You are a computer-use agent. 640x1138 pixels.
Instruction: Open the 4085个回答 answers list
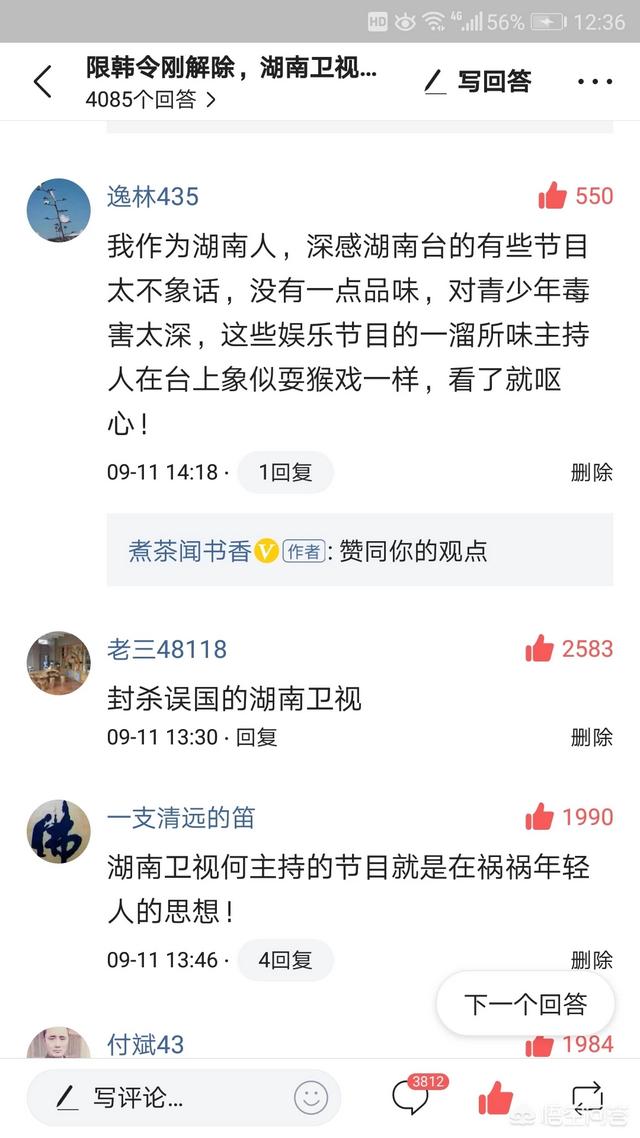click(150, 100)
